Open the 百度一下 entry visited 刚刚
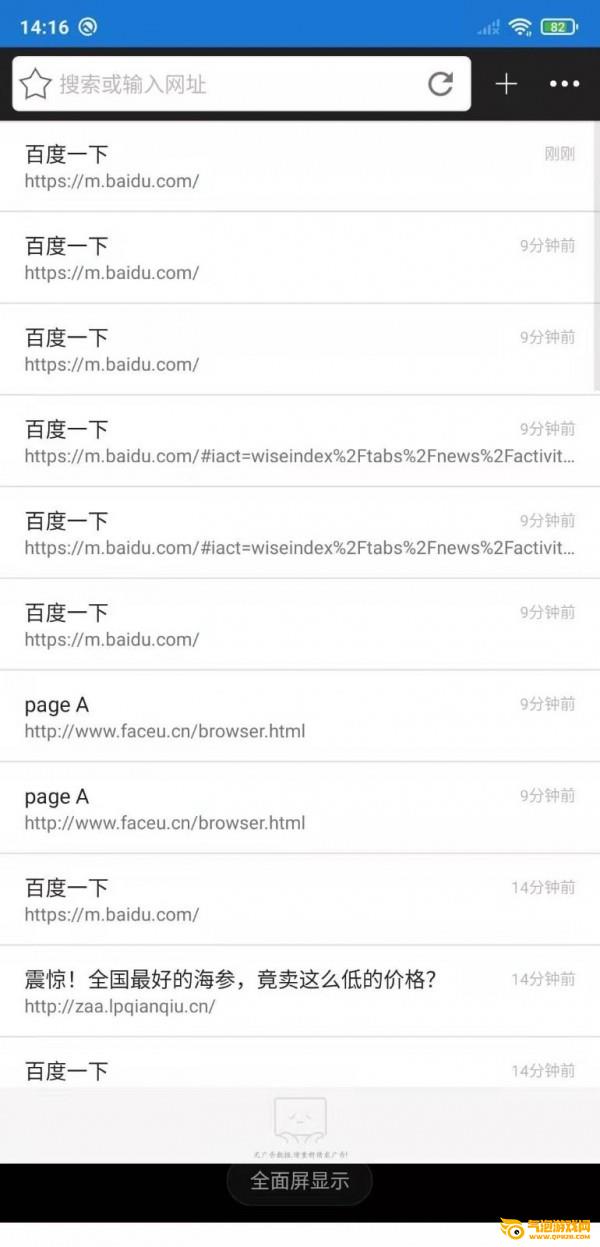The height and width of the screenshot is (1247, 600). [300, 166]
